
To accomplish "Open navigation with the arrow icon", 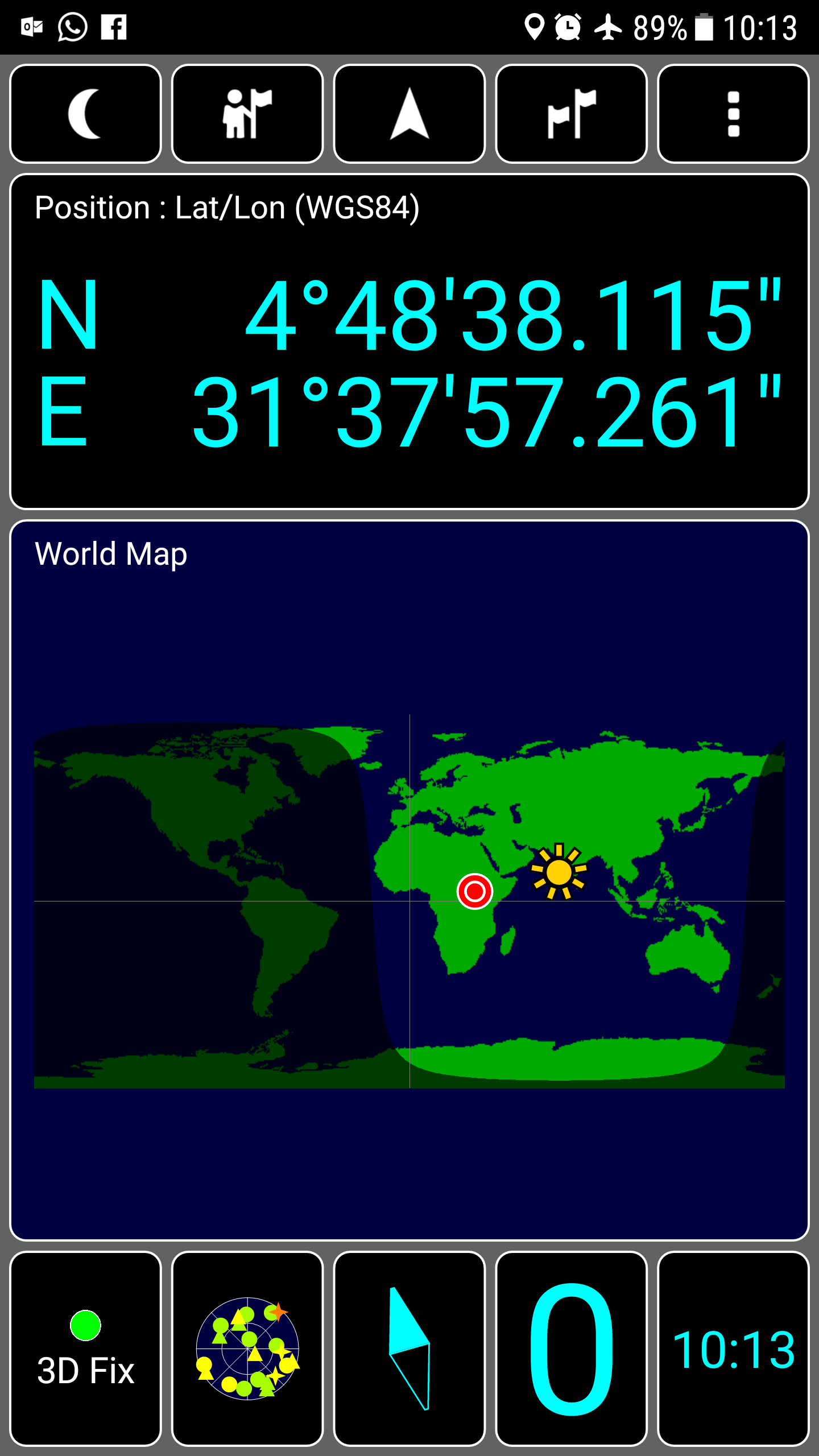I will click(x=409, y=114).
